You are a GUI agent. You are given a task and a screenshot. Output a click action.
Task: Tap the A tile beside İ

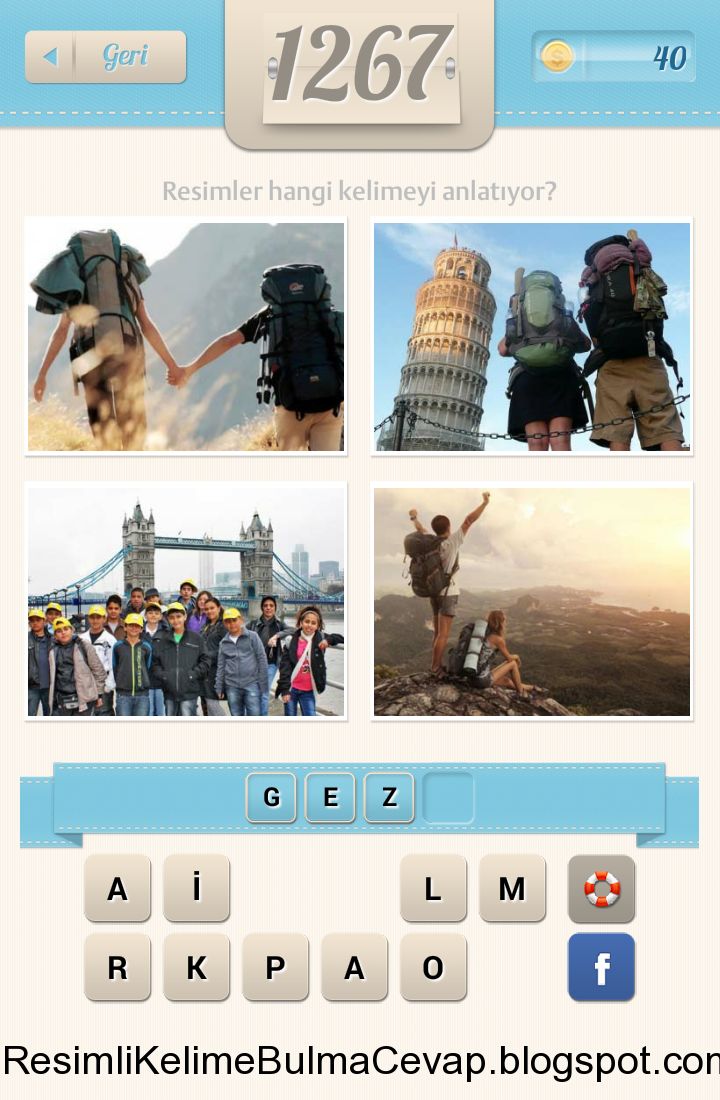click(117, 888)
